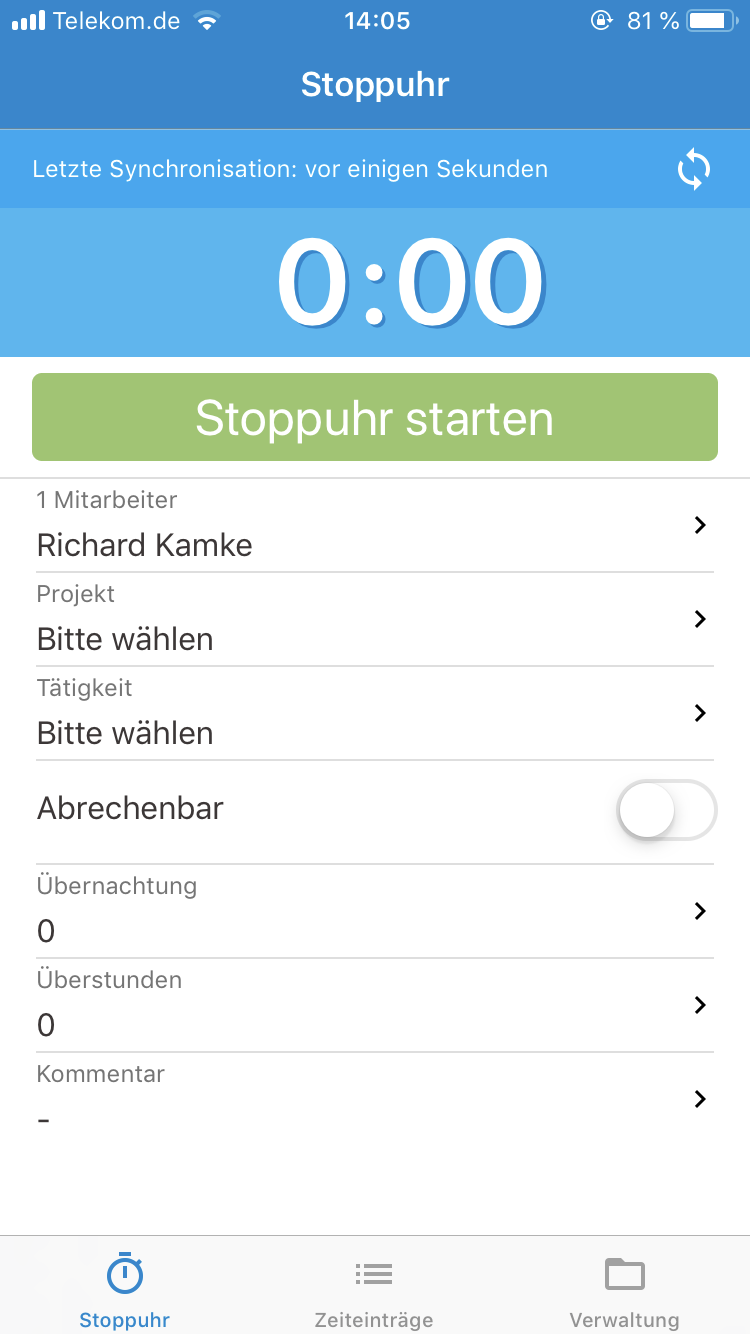Select the Stoppuhr tab
Image resolution: width=750 pixels, height=1334 pixels.
click(125, 1290)
